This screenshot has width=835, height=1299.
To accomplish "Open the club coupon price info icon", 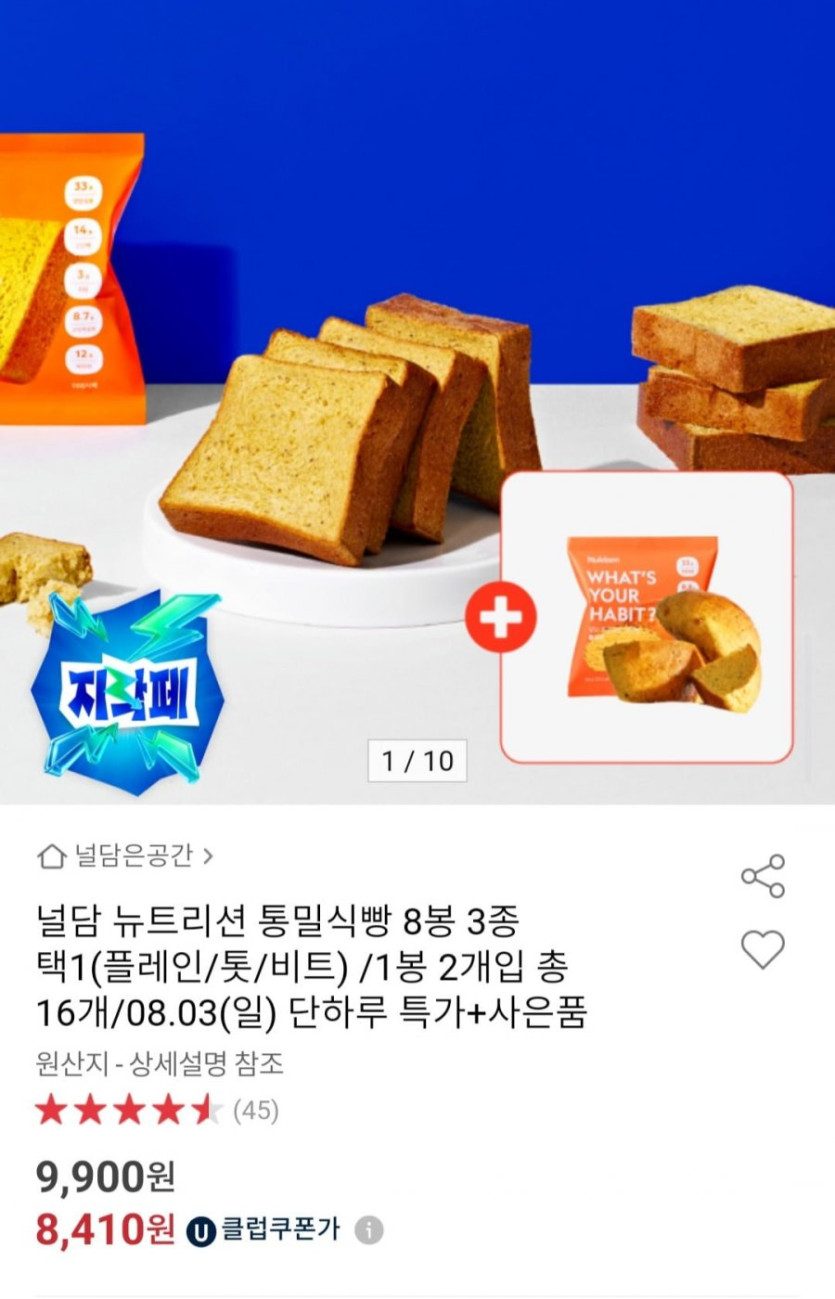I will coord(369,1229).
